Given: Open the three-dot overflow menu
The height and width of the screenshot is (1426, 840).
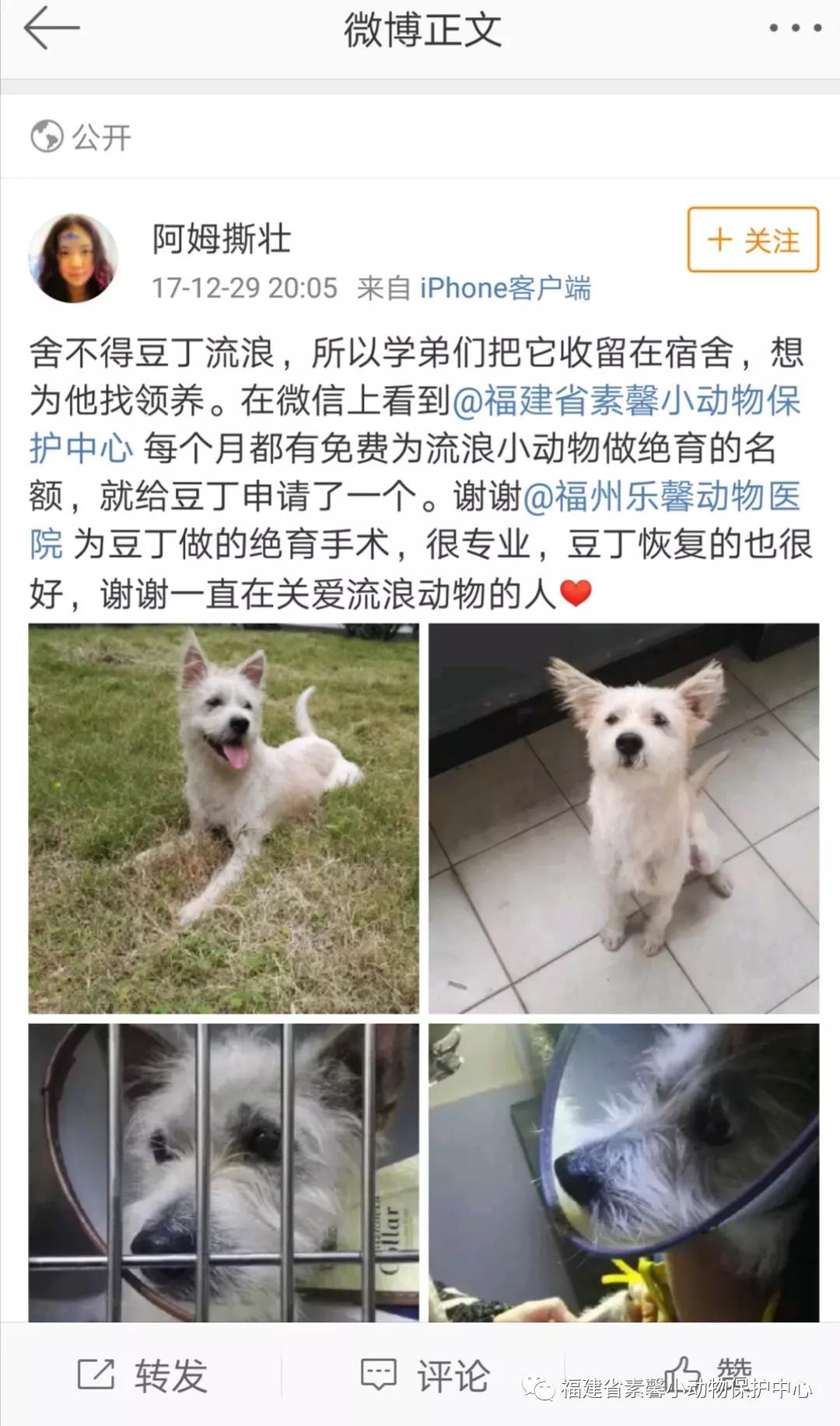Looking at the screenshot, I should tap(795, 29).
